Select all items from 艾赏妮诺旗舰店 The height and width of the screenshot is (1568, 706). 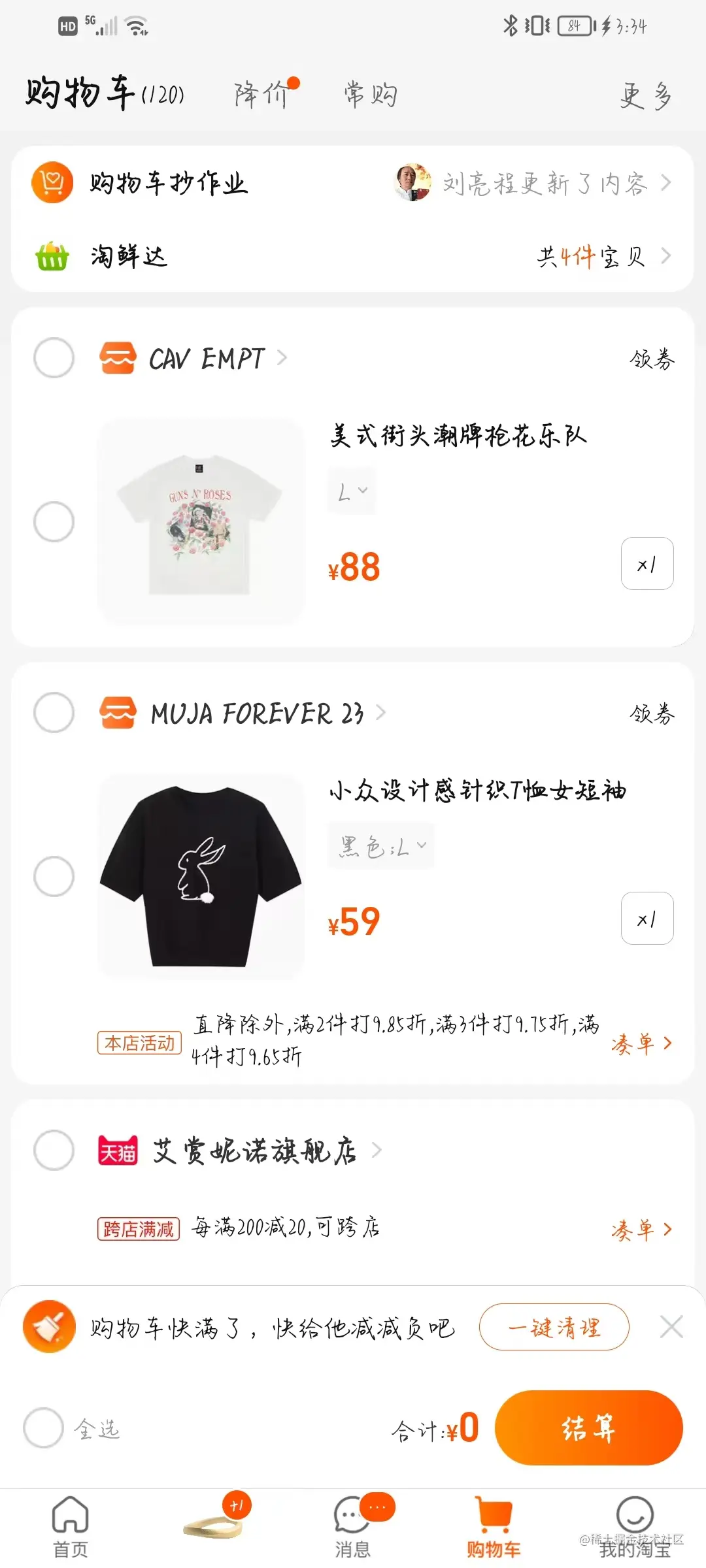(x=54, y=1150)
